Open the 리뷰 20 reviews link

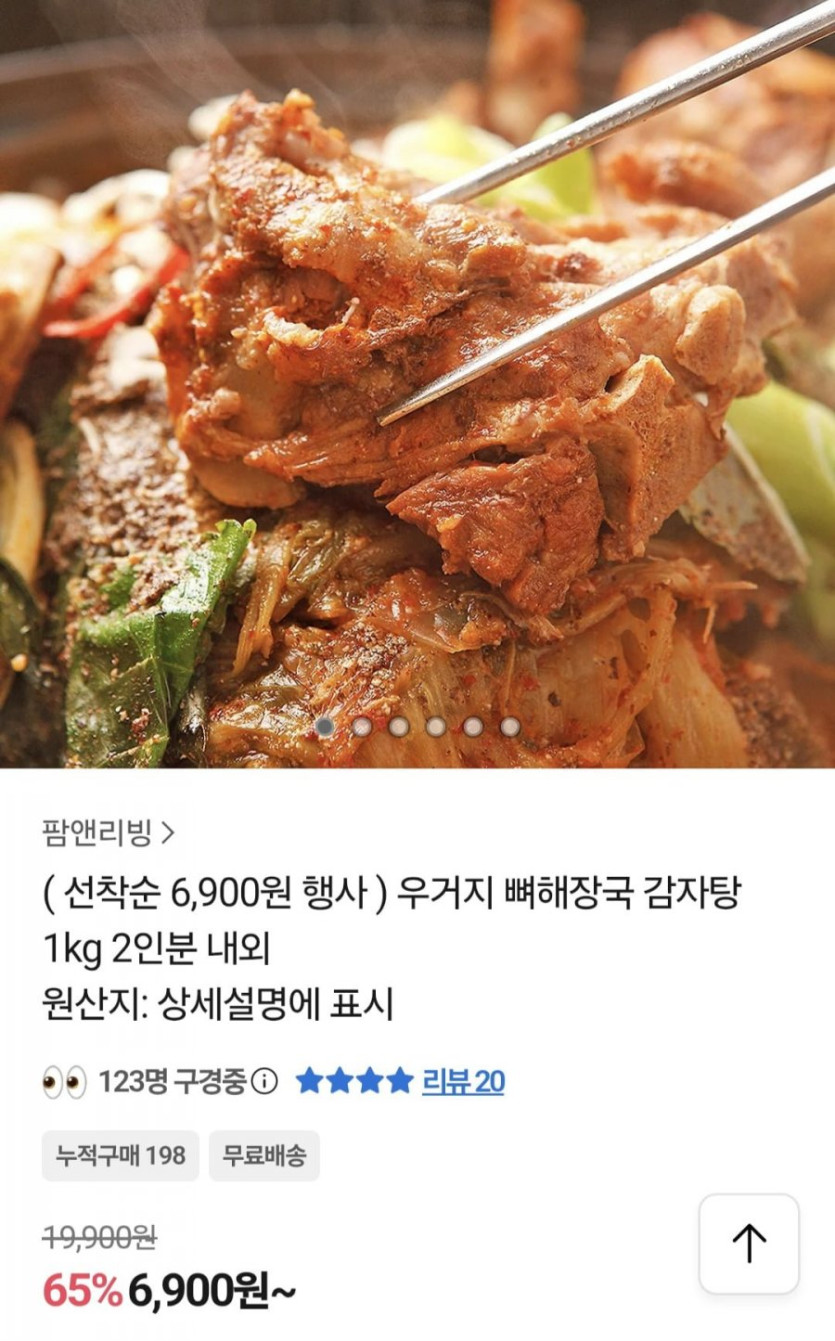(463, 1081)
